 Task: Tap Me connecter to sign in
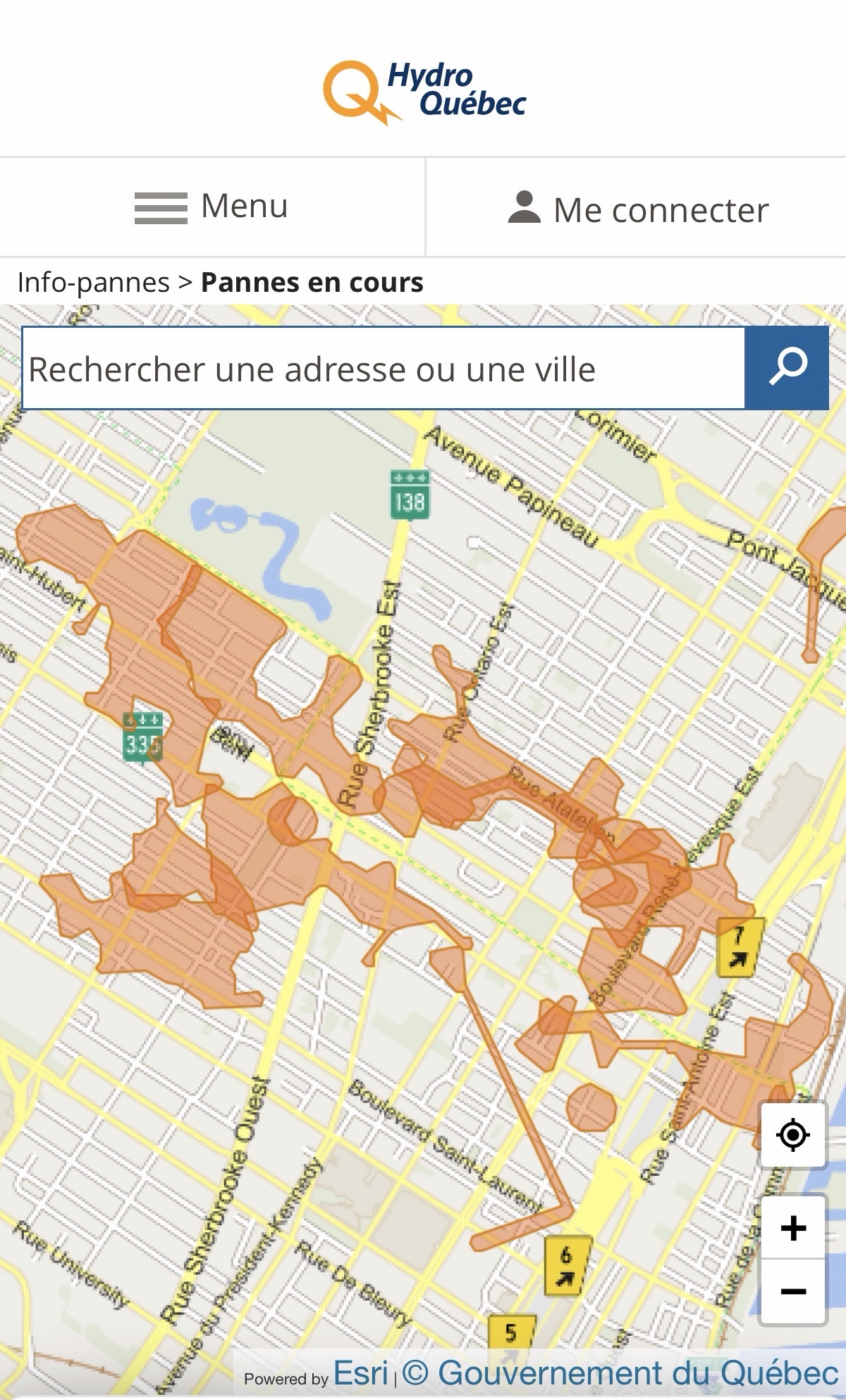tap(637, 209)
